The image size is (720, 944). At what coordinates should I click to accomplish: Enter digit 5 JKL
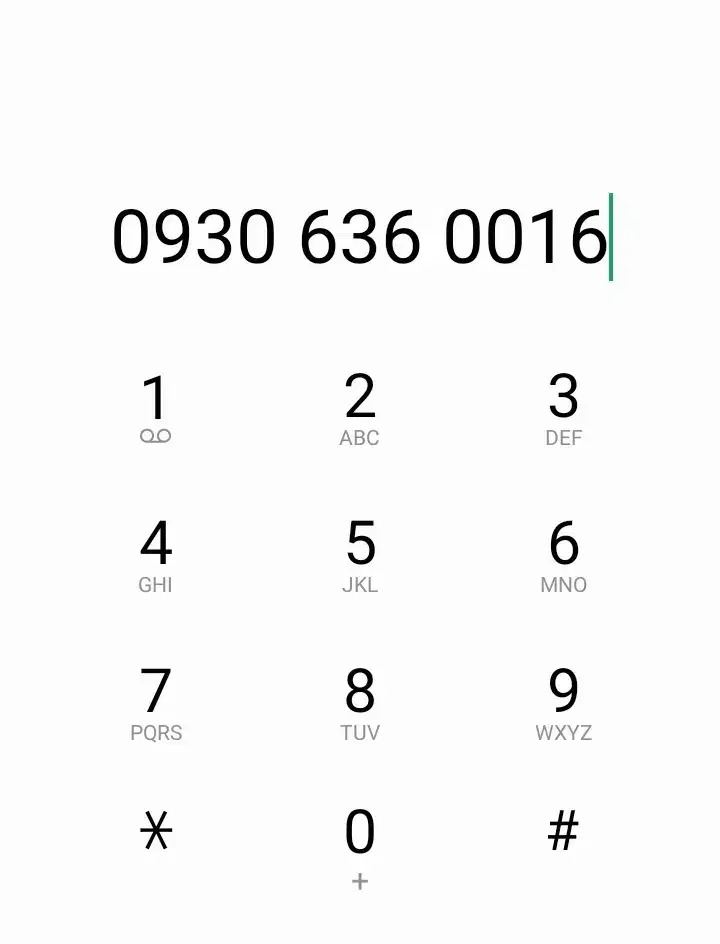pyautogui.click(x=360, y=554)
